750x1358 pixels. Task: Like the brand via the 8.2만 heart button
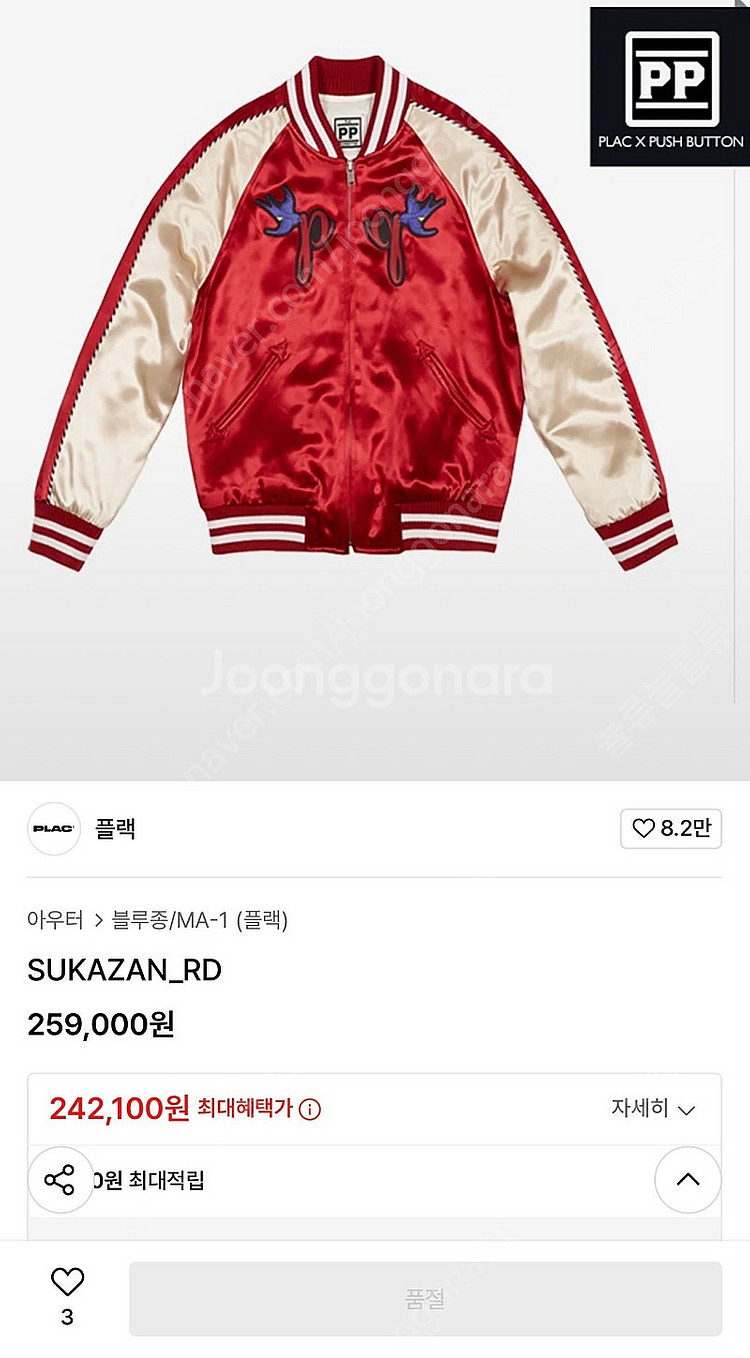click(671, 828)
